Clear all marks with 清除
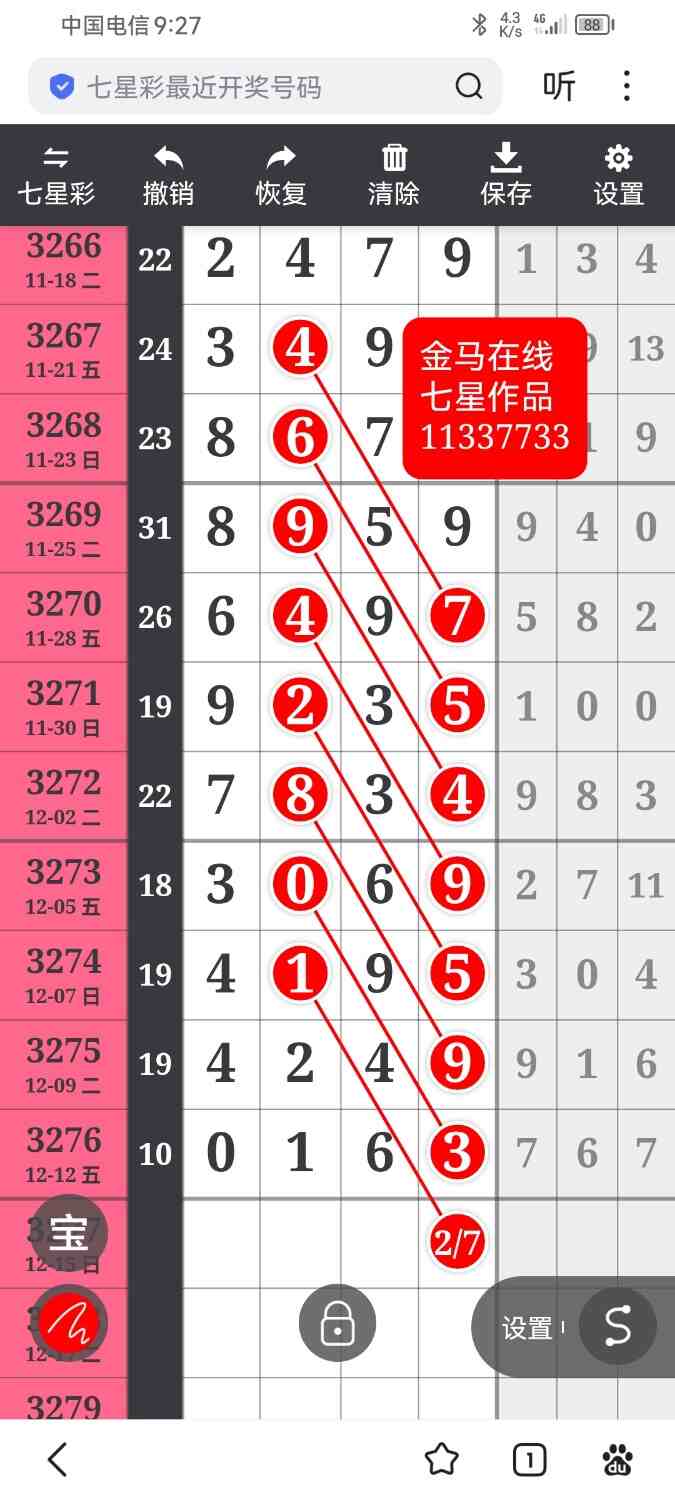Viewport: 675px width, 1500px height. point(394,175)
